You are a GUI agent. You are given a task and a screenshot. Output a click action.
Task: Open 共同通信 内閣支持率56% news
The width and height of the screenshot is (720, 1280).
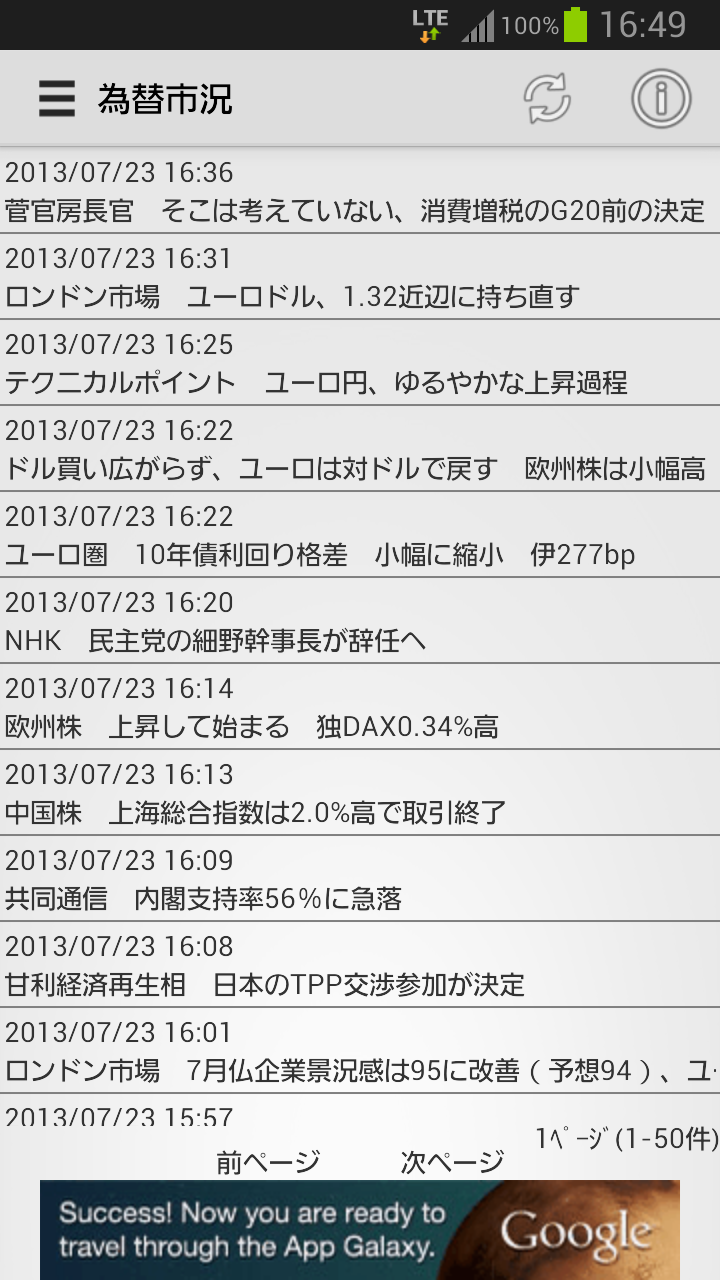(x=360, y=879)
